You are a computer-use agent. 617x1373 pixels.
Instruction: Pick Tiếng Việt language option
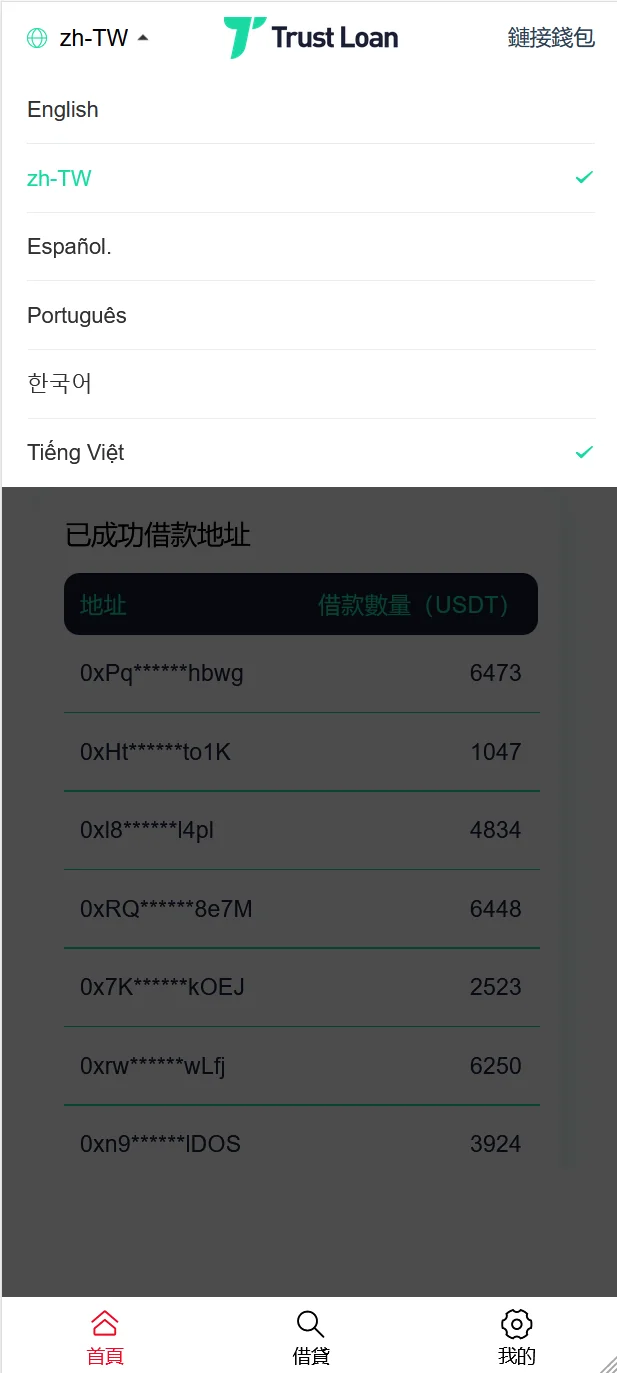click(76, 453)
